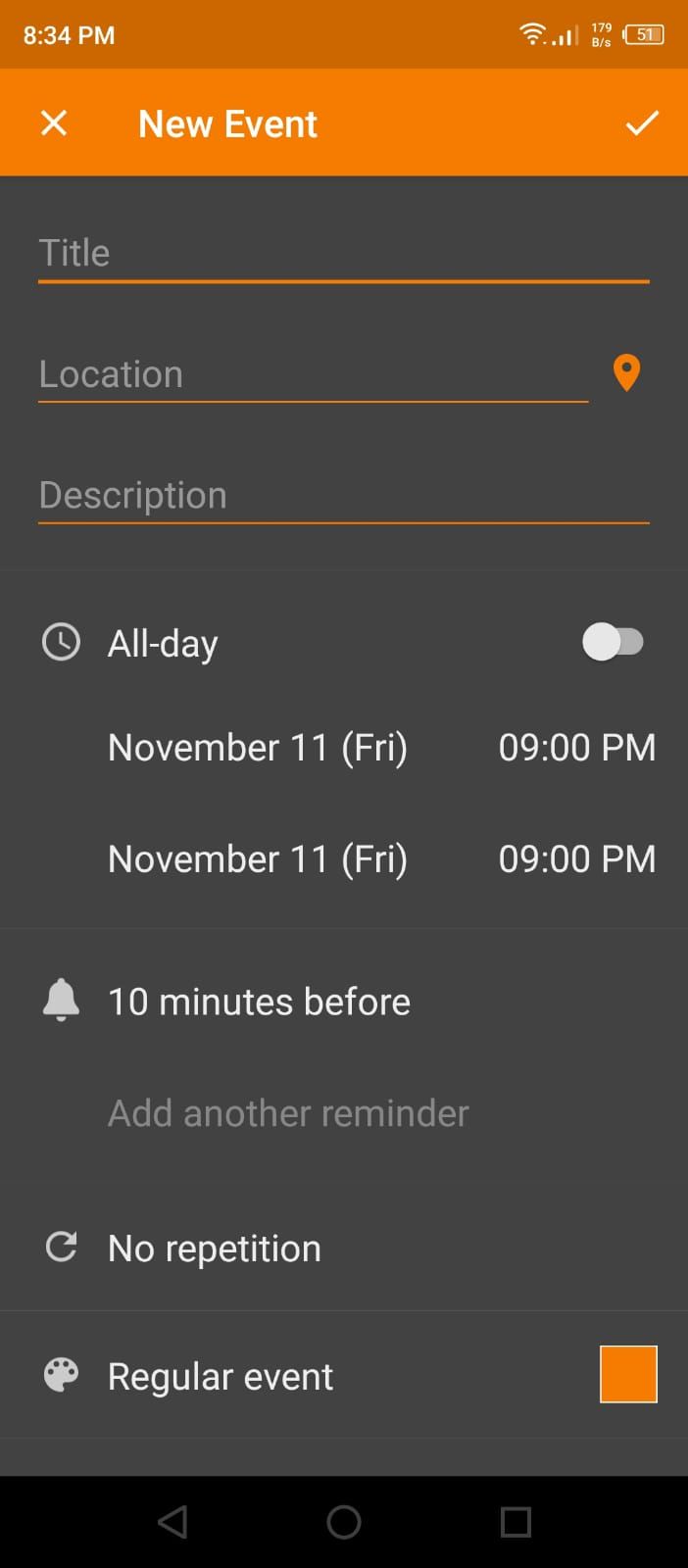Tap the Location text field
688x1568 pixels.
tap(314, 375)
